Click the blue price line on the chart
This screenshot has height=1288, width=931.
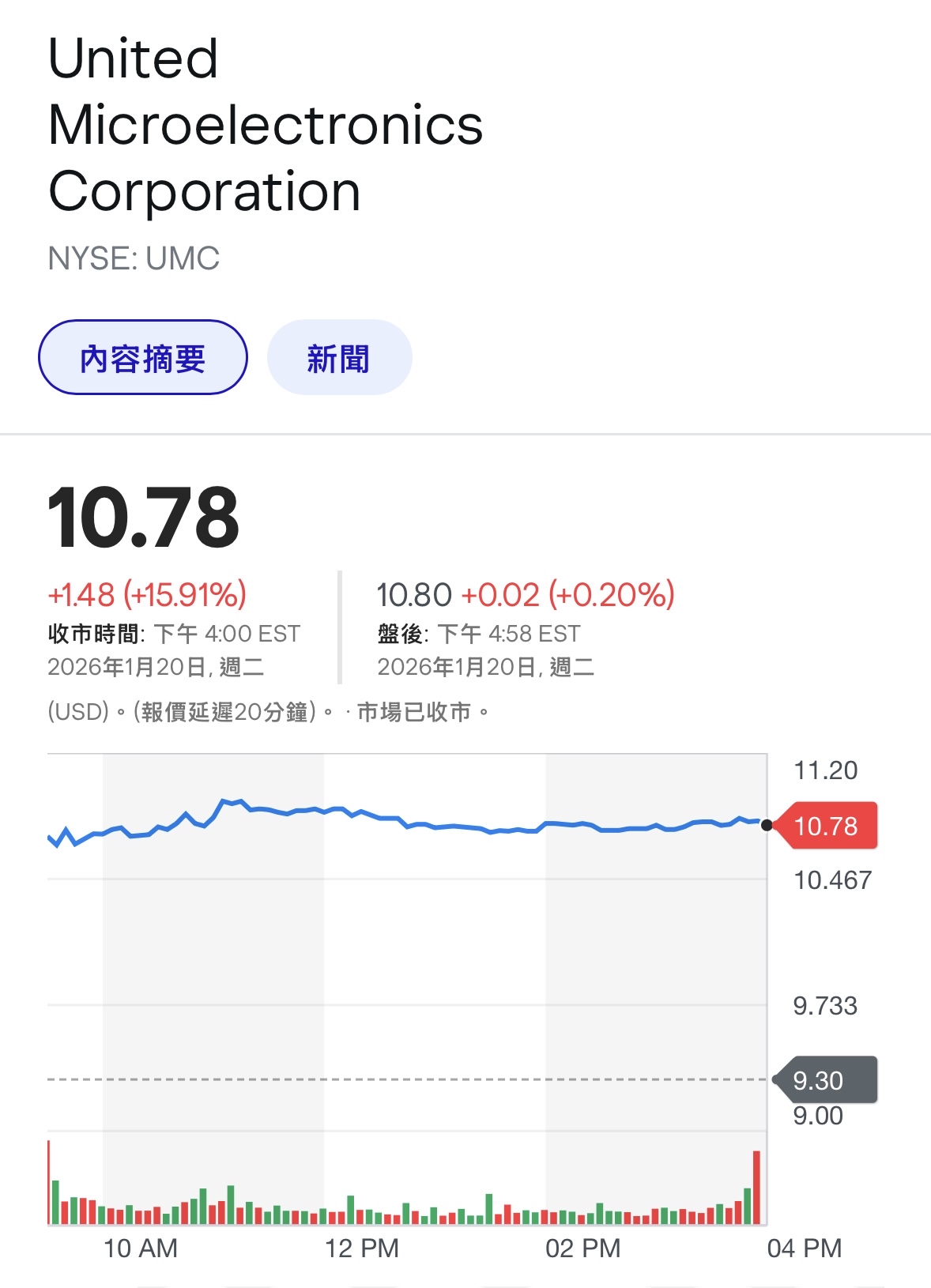click(x=395, y=822)
